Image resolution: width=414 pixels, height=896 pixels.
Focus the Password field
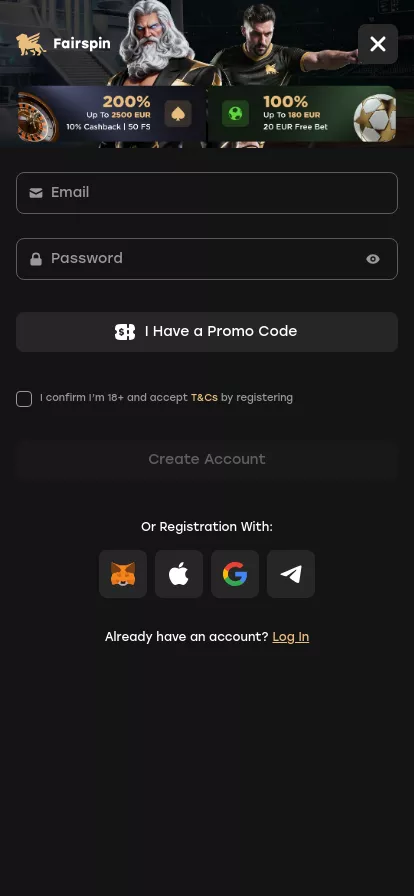tap(207, 259)
